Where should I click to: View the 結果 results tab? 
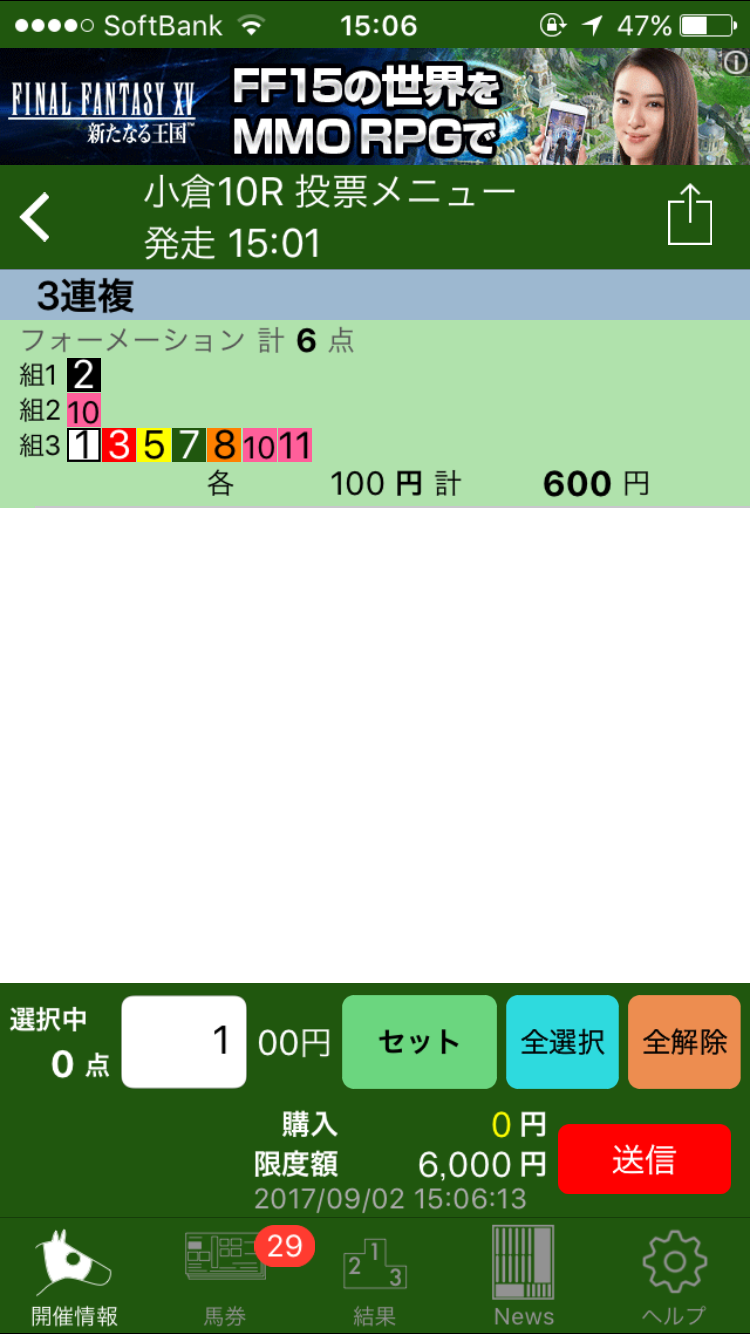coord(374,1276)
